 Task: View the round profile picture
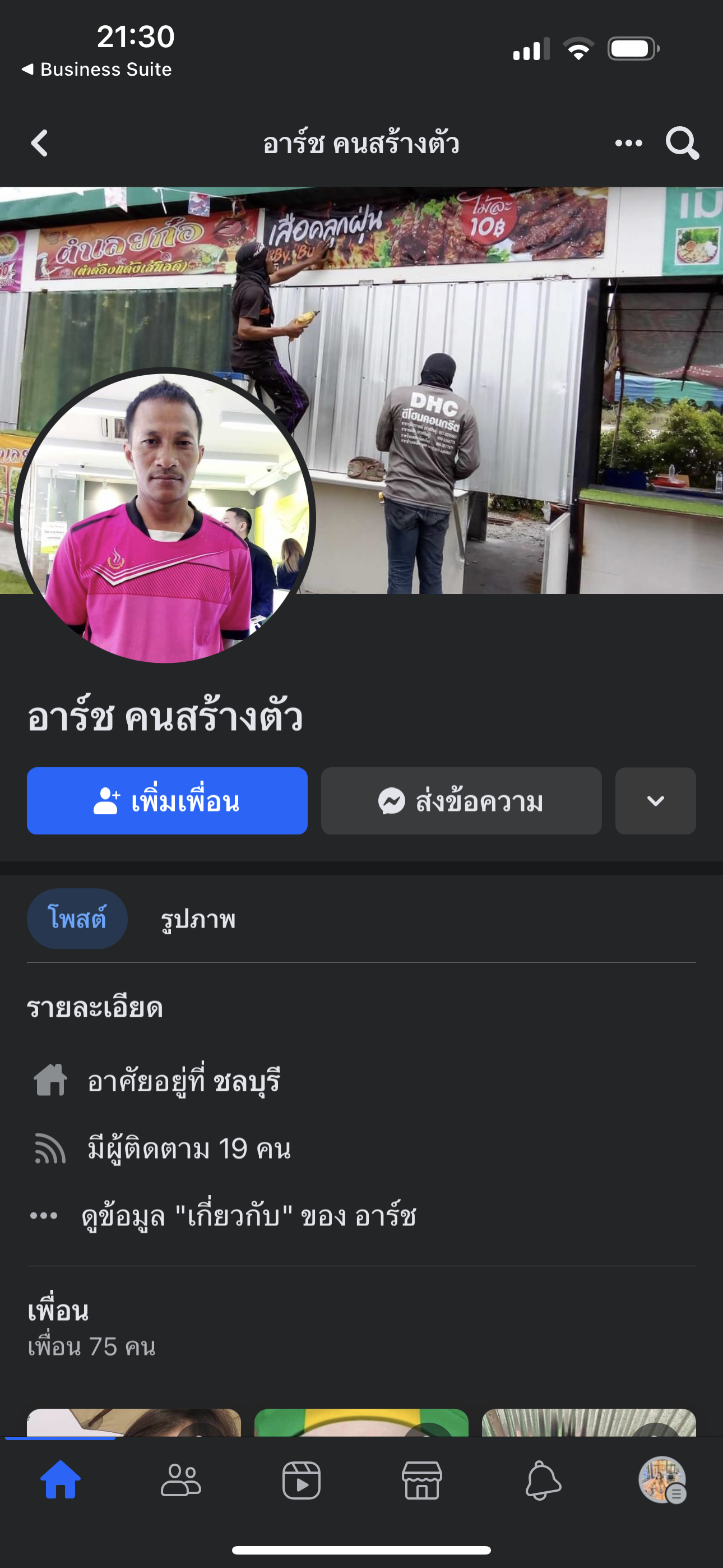164,516
